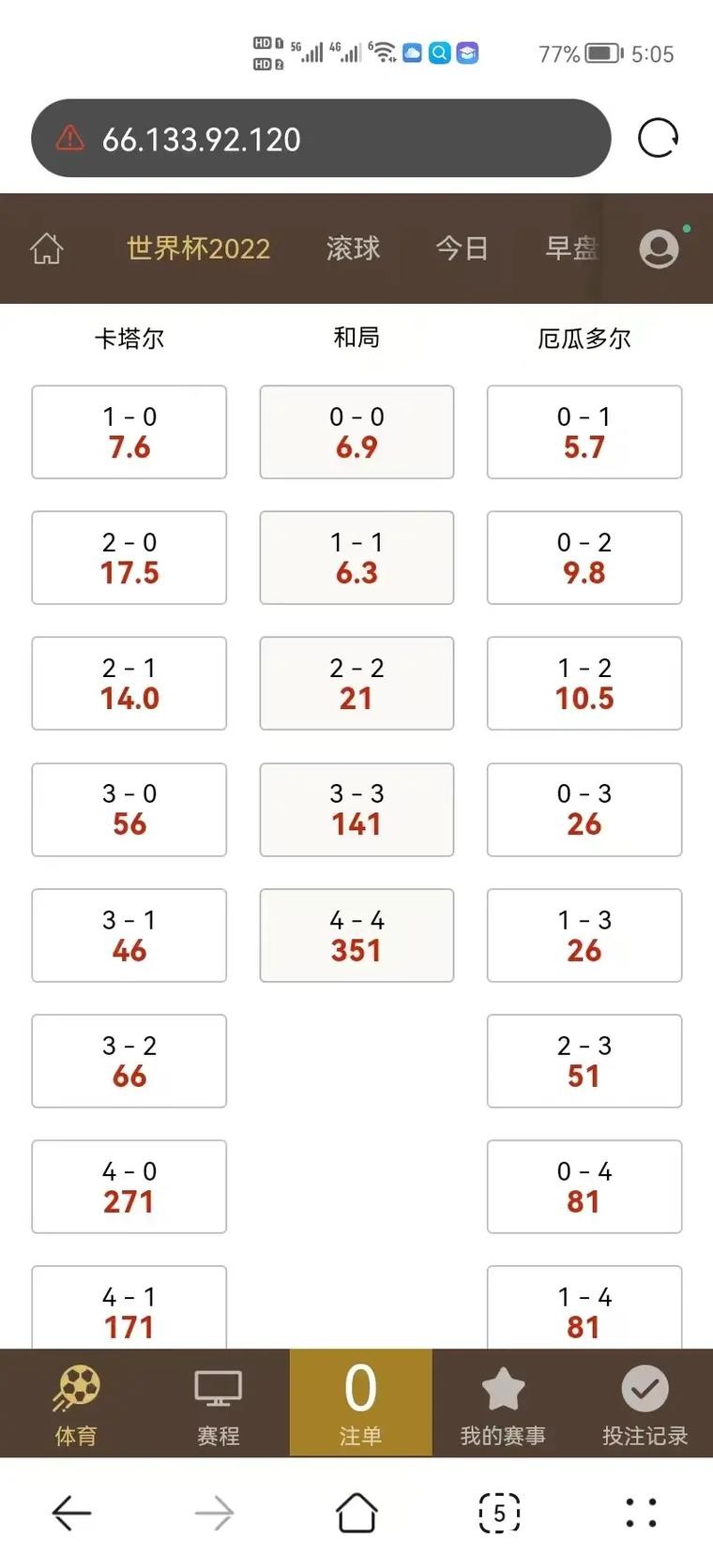Image resolution: width=713 pixels, height=1568 pixels.
Task: Switch to 世界杯2022 tab
Action: coord(198,249)
